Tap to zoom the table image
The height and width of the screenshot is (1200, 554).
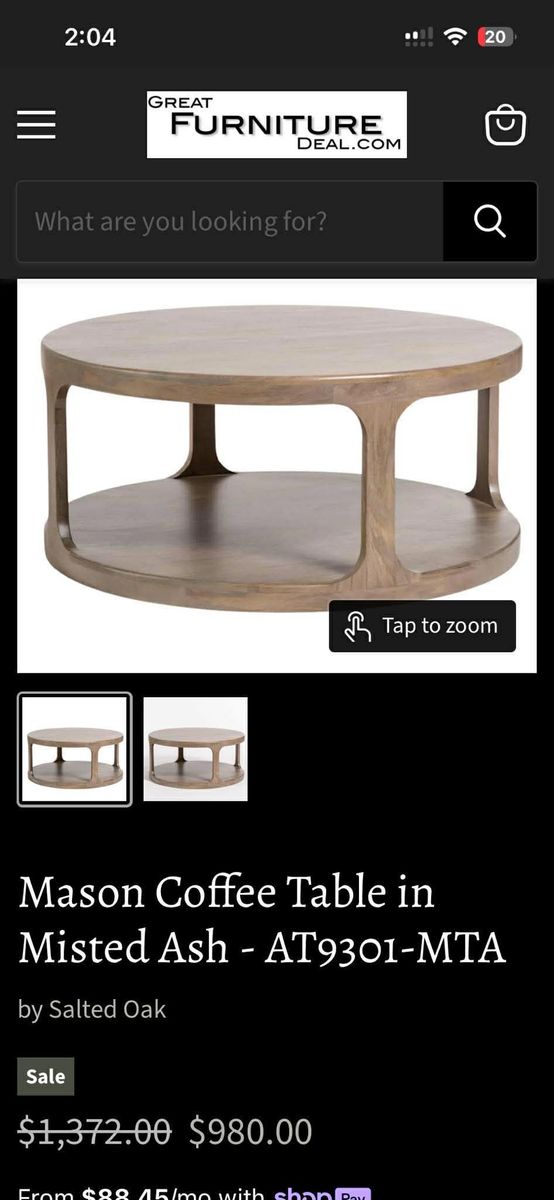[x=422, y=626]
